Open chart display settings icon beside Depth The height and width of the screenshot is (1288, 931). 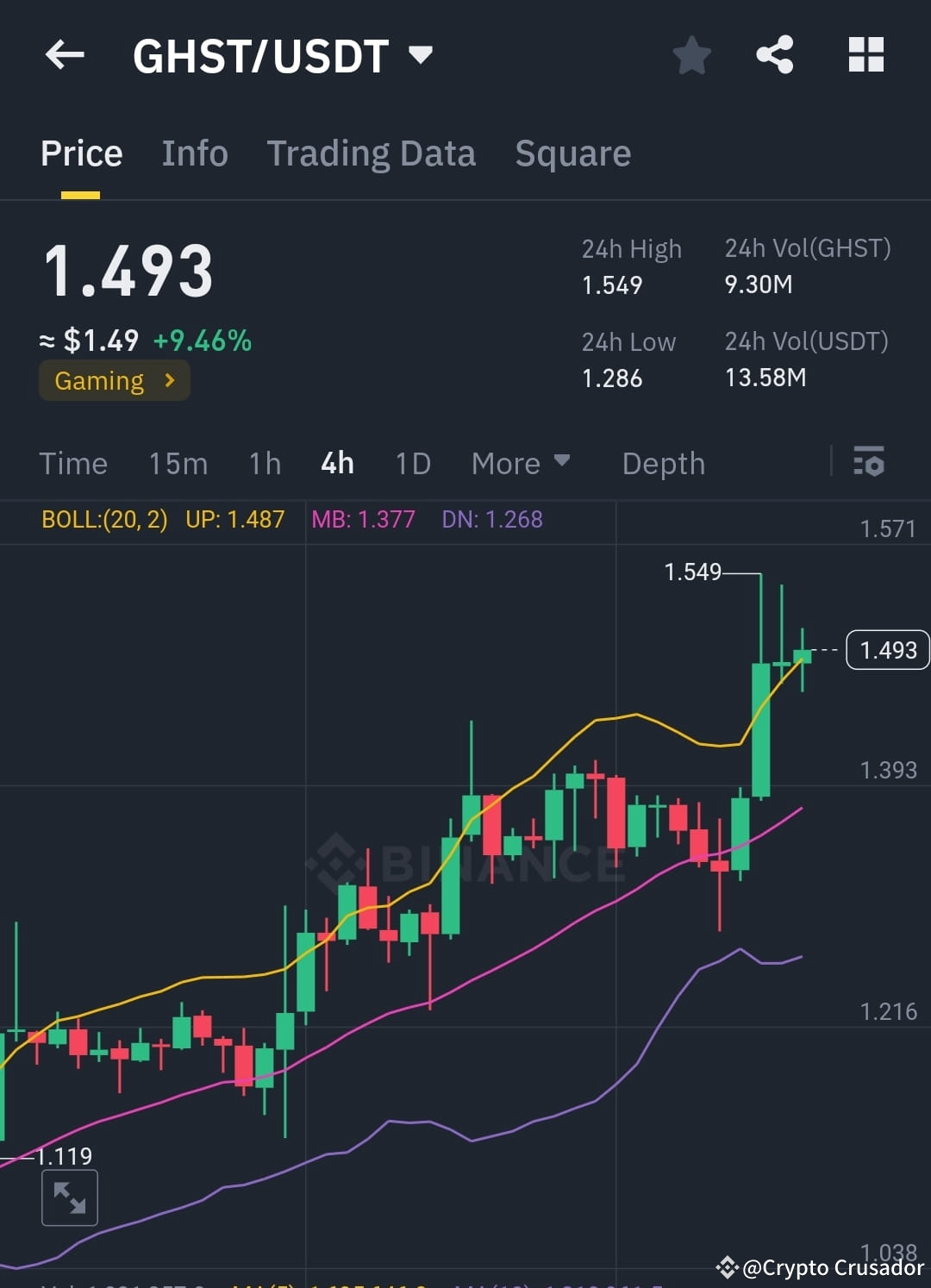[x=869, y=463]
